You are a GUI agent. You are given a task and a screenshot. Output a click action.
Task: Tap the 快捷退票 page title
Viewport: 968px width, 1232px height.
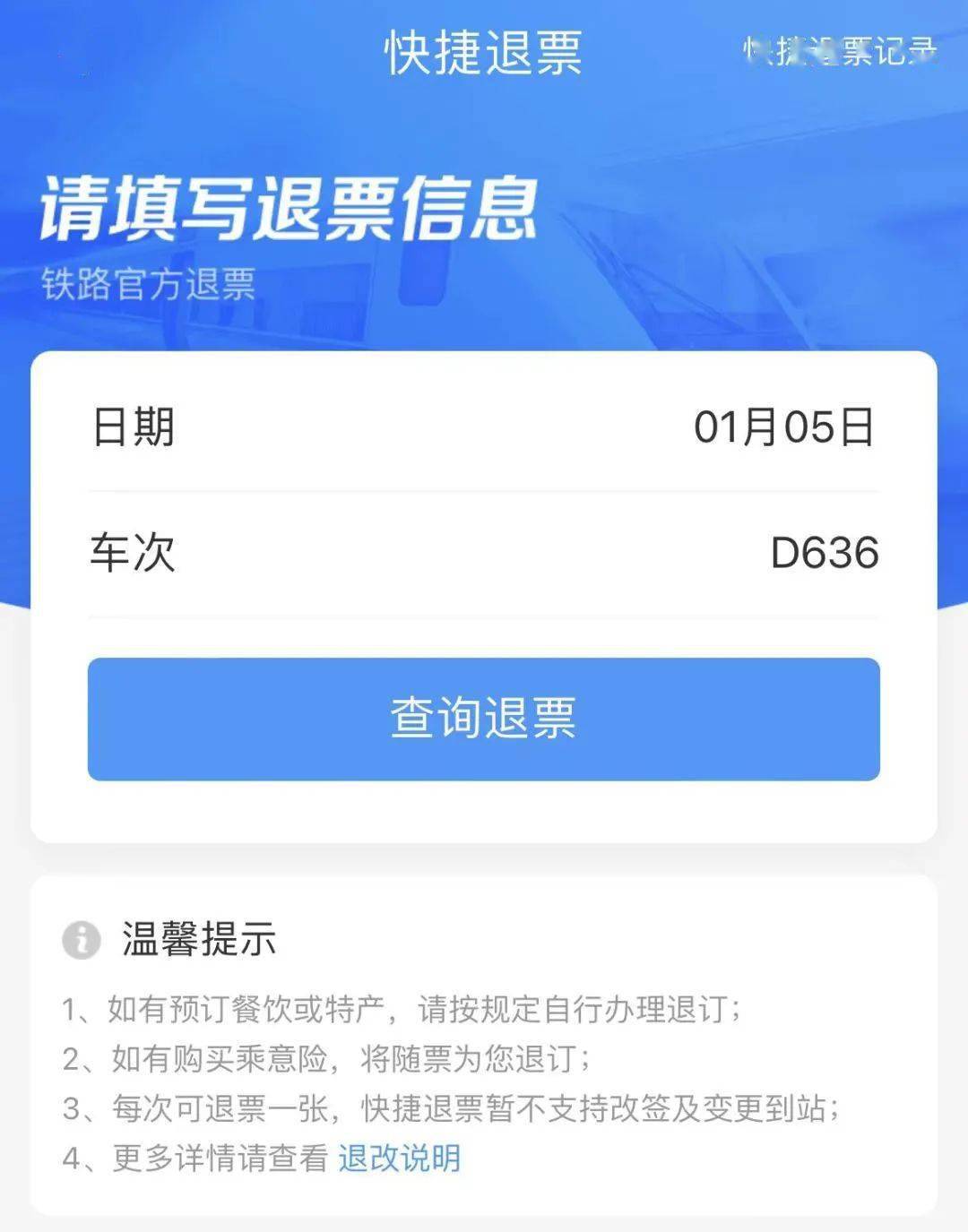click(x=482, y=51)
